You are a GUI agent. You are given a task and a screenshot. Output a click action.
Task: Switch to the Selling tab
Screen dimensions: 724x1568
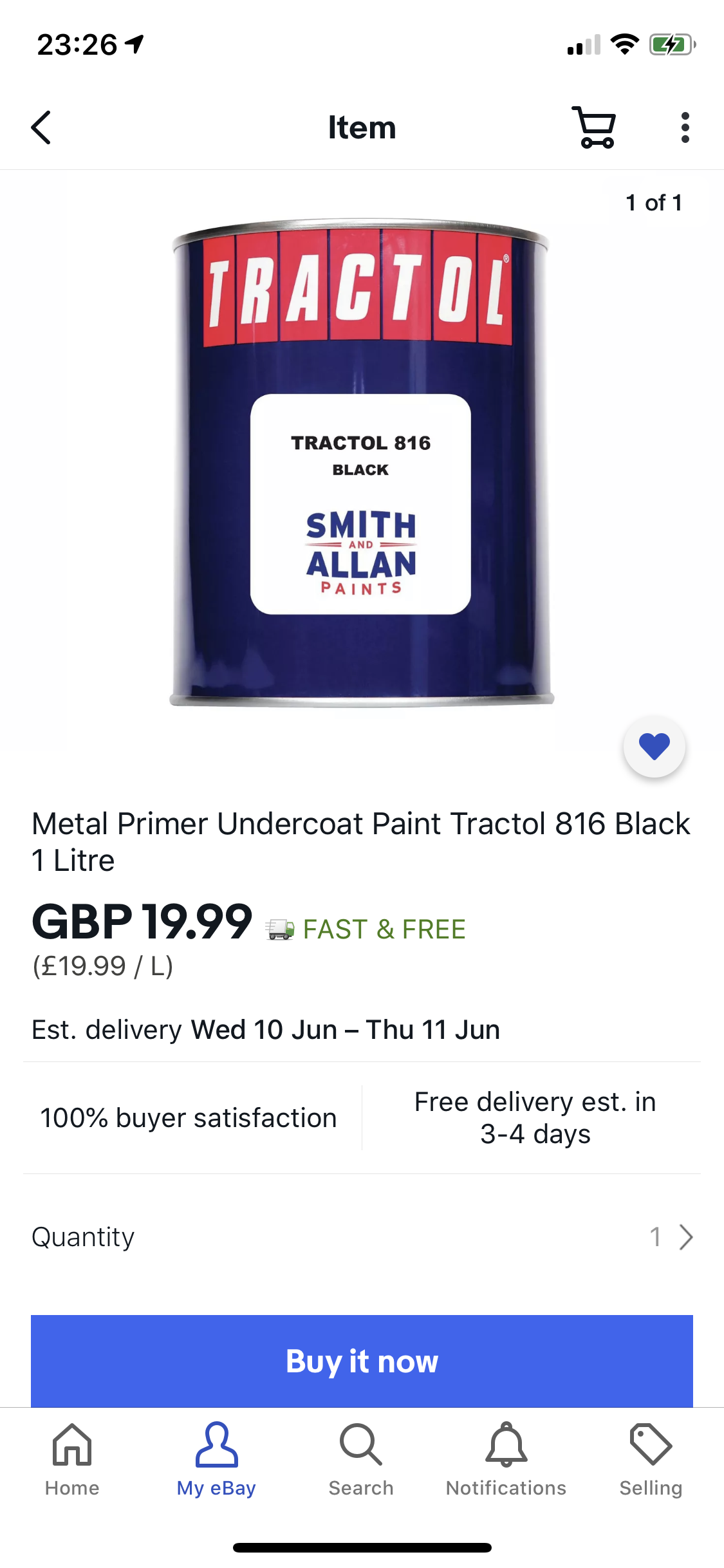pos(651,1460)
